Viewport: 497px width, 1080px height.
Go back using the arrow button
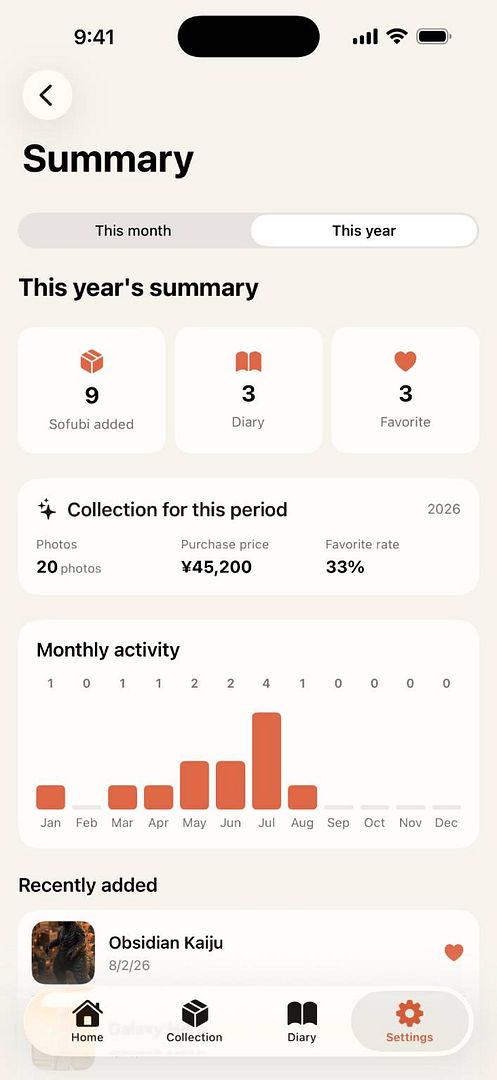tap(47, 95)
